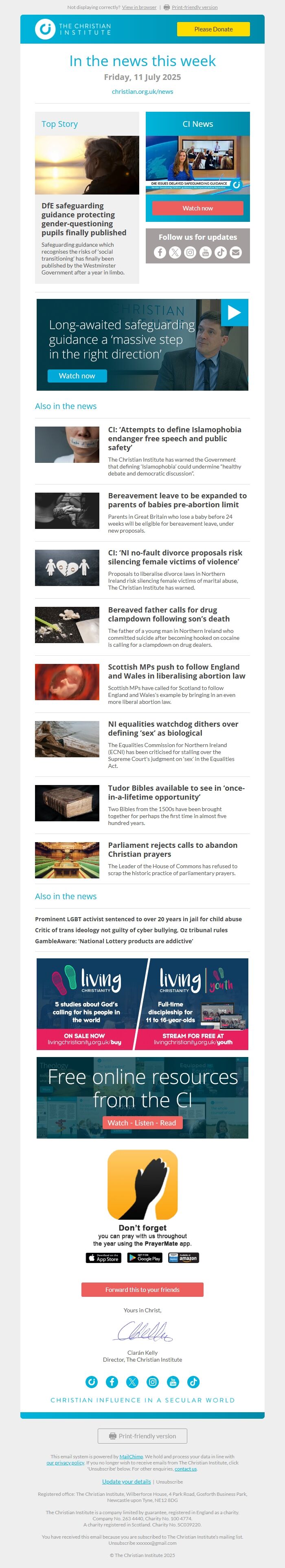
Task: Open the GambleAware National Lottery headline
Action: click(x=114, y=941)
